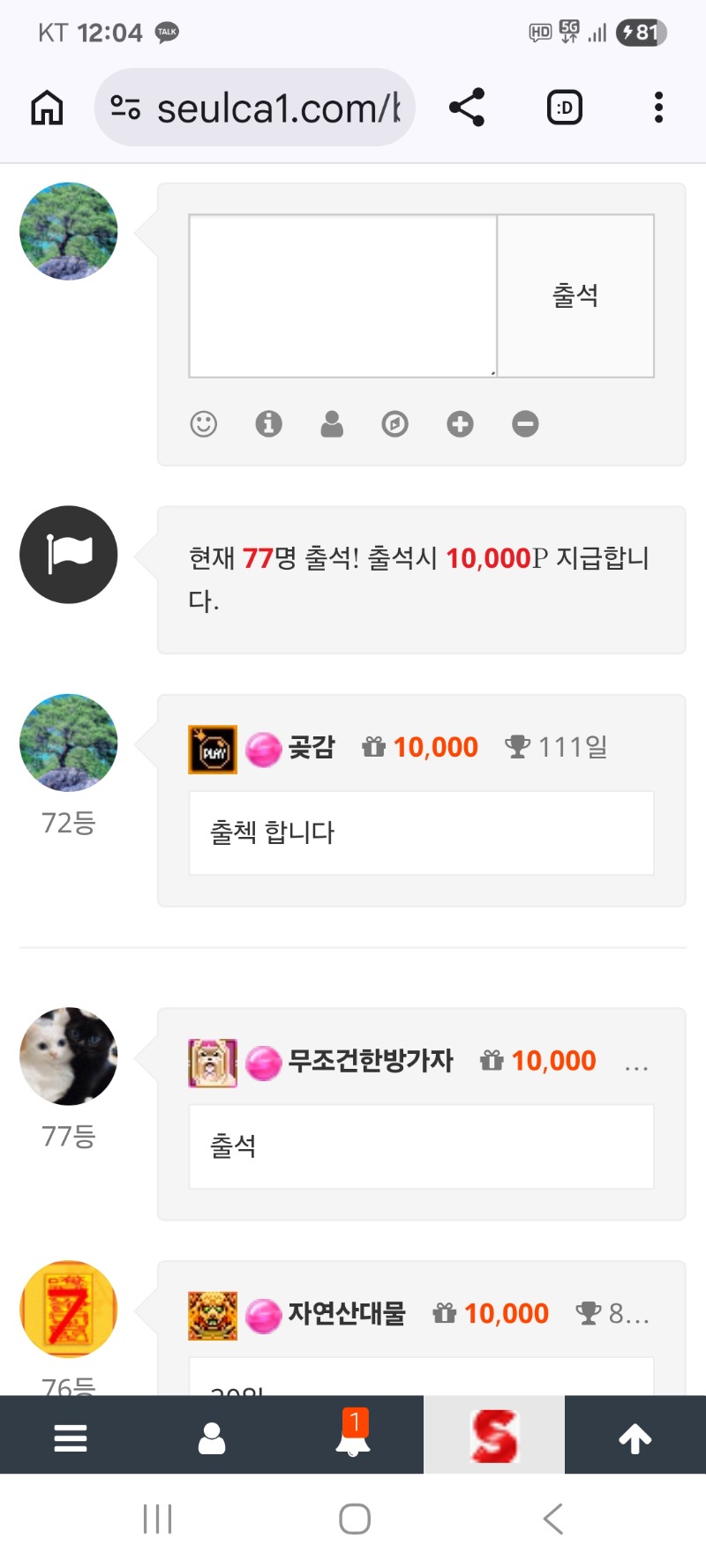Tap the compass icon below the text box

click(x=395, y=424)
